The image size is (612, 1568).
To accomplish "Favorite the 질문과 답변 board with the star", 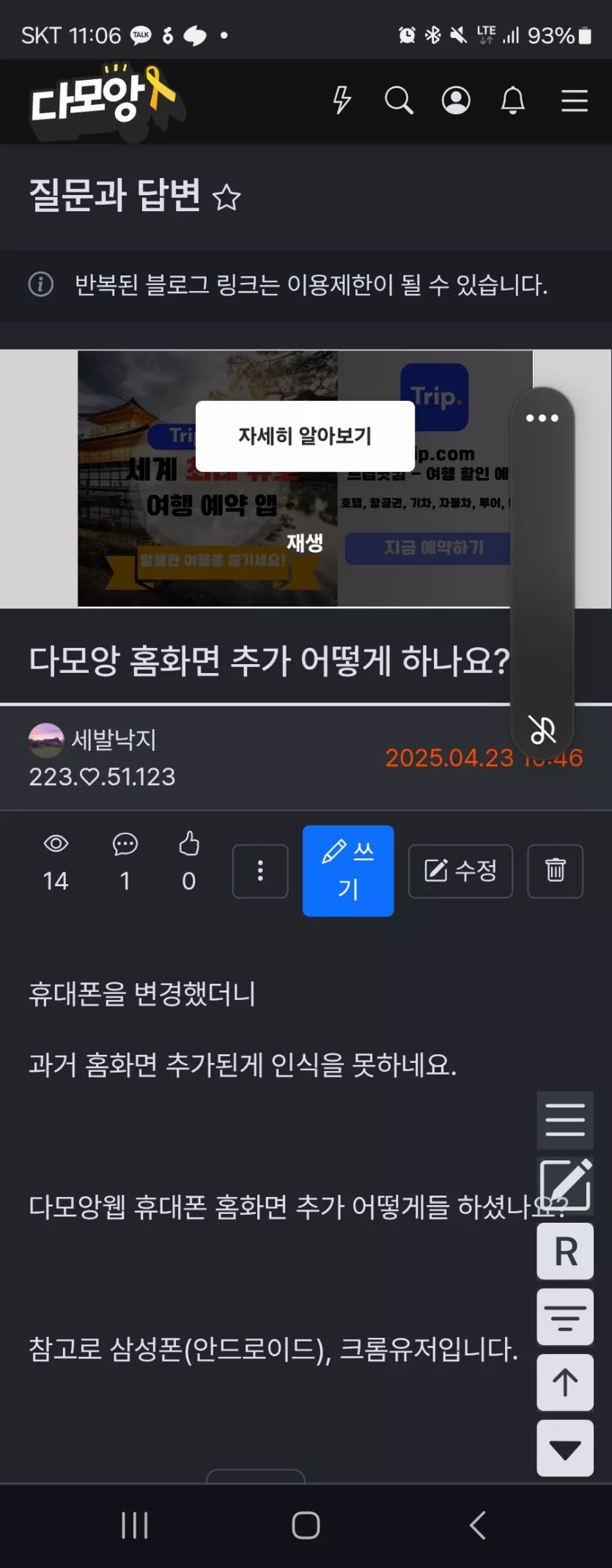I will pyautogui.click(x=226, y=197).
